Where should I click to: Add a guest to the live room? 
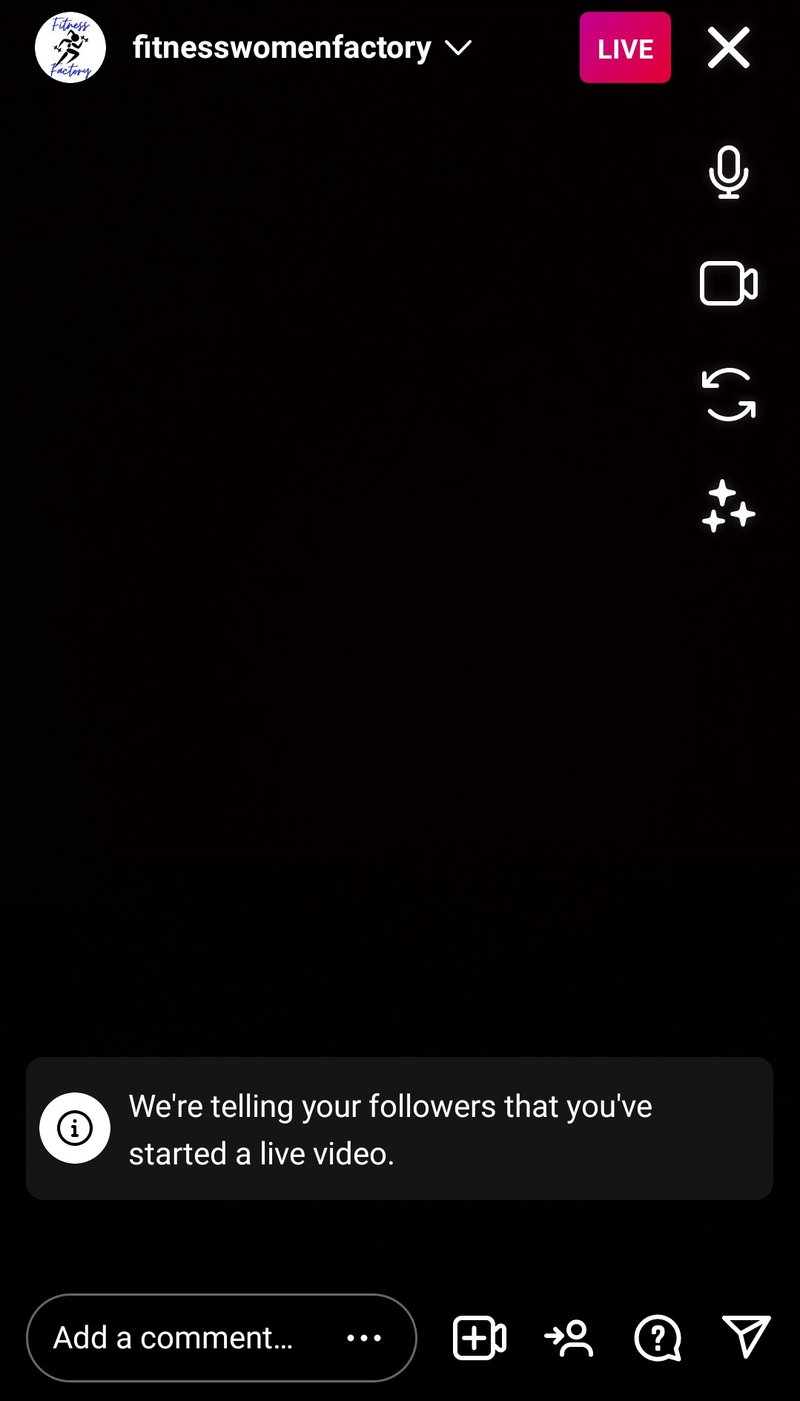click(479, 1338)
